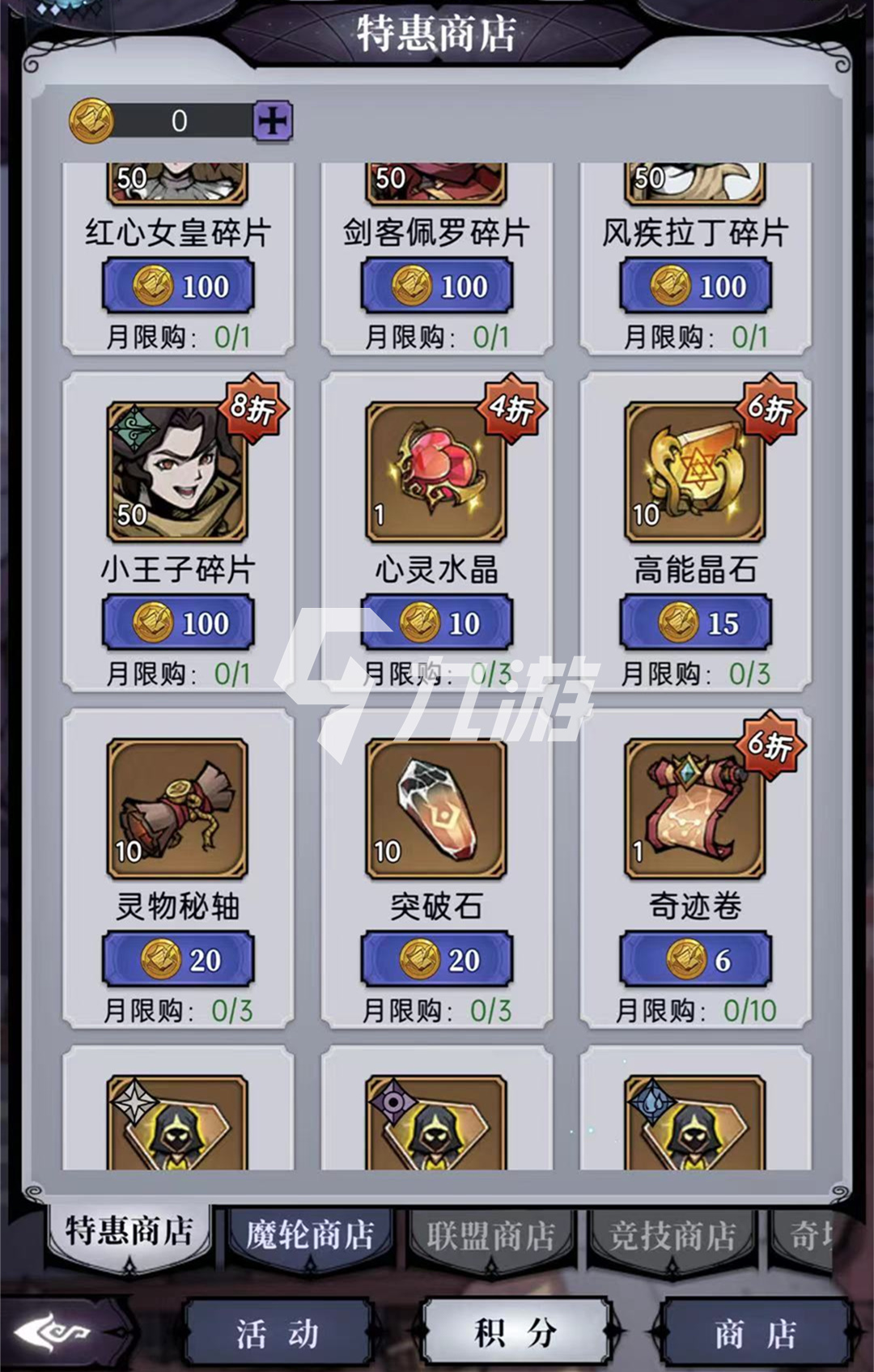Open the 高能晶石 item icon

coord(695,472)
